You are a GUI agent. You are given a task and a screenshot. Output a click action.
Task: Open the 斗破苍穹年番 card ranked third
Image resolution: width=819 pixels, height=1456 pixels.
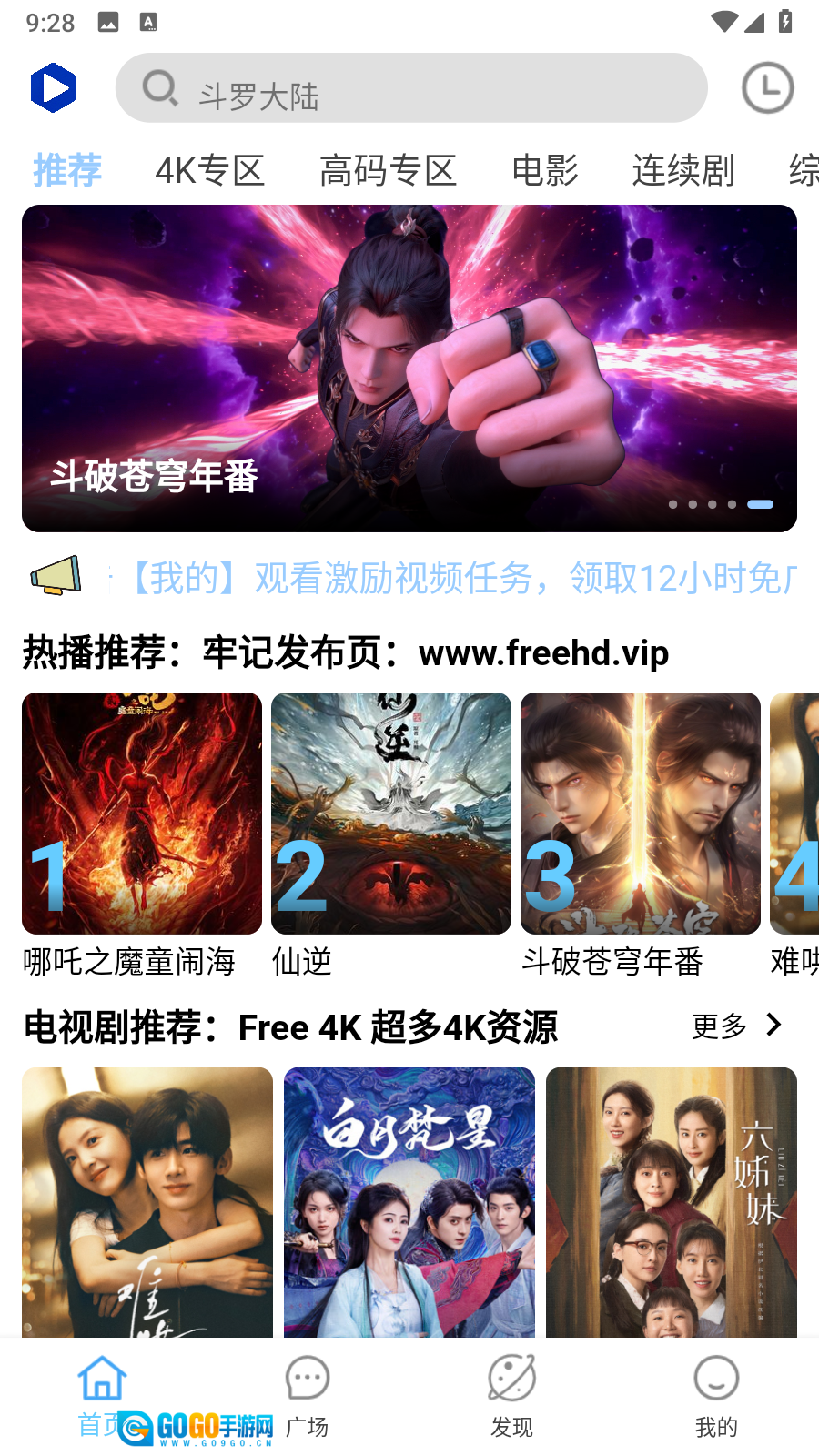click(x=641, y=813)
